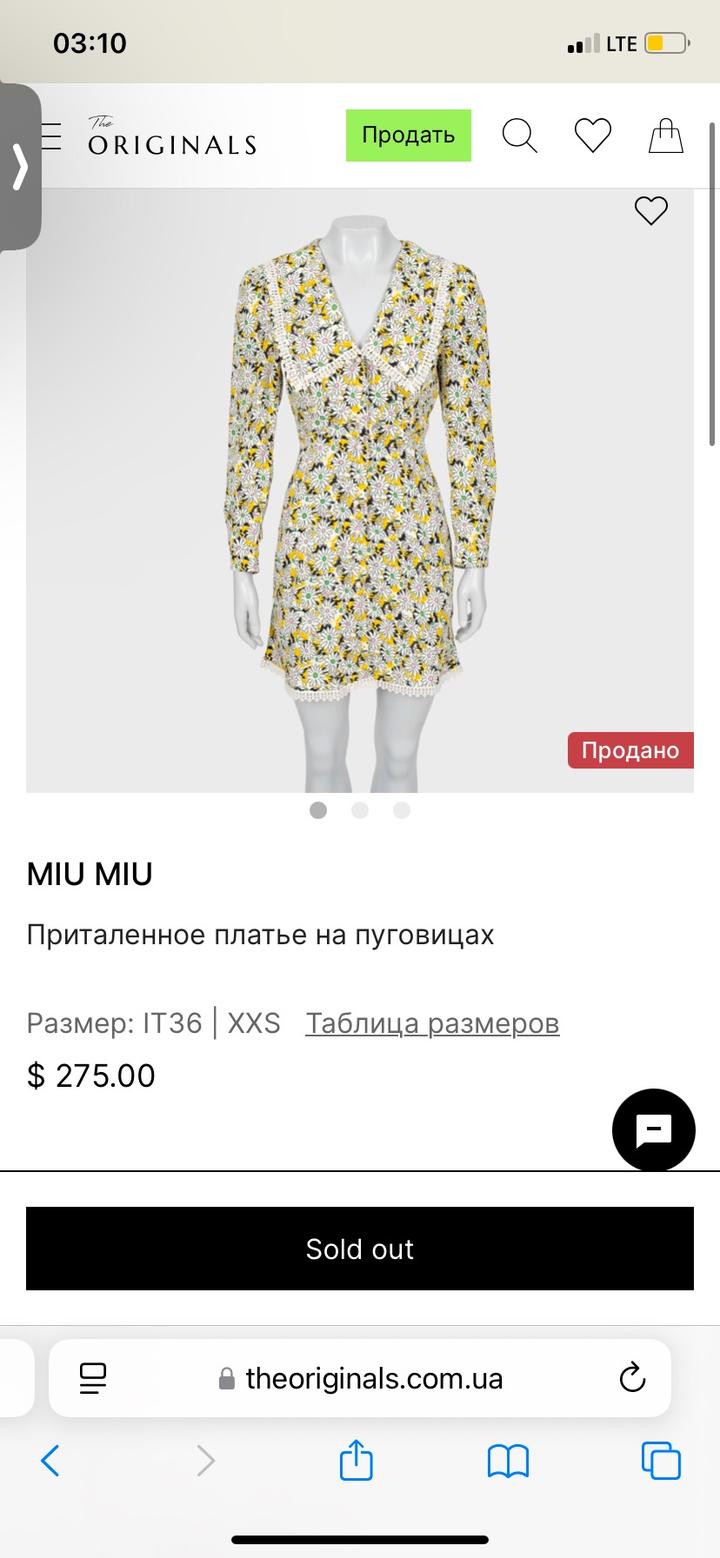Share this page from Safari toolbar
720x1558 pixels.
tap(356, 1462)
